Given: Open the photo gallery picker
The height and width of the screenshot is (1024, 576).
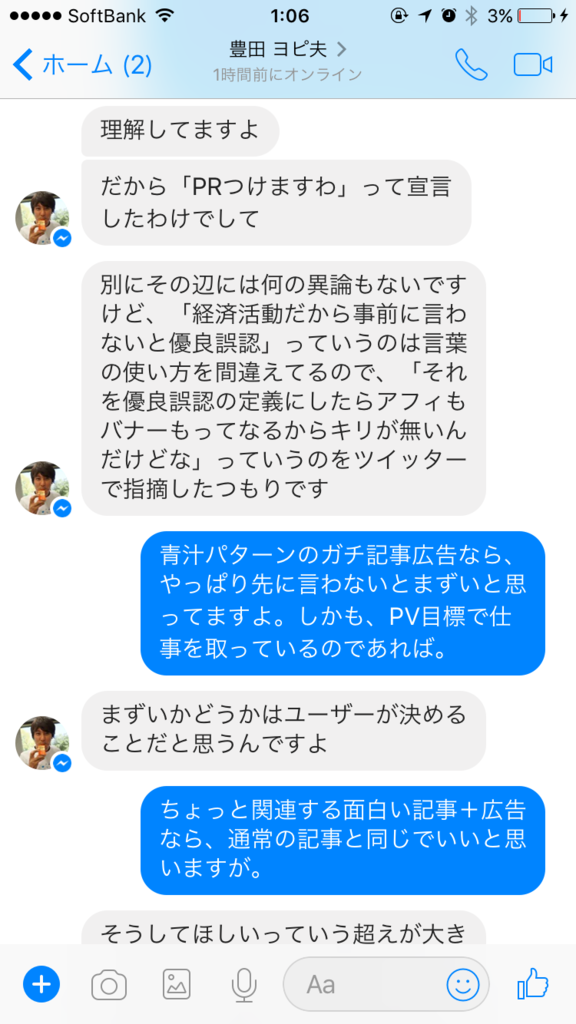Looking at the screenshot, I should click(x=176, y=984).
